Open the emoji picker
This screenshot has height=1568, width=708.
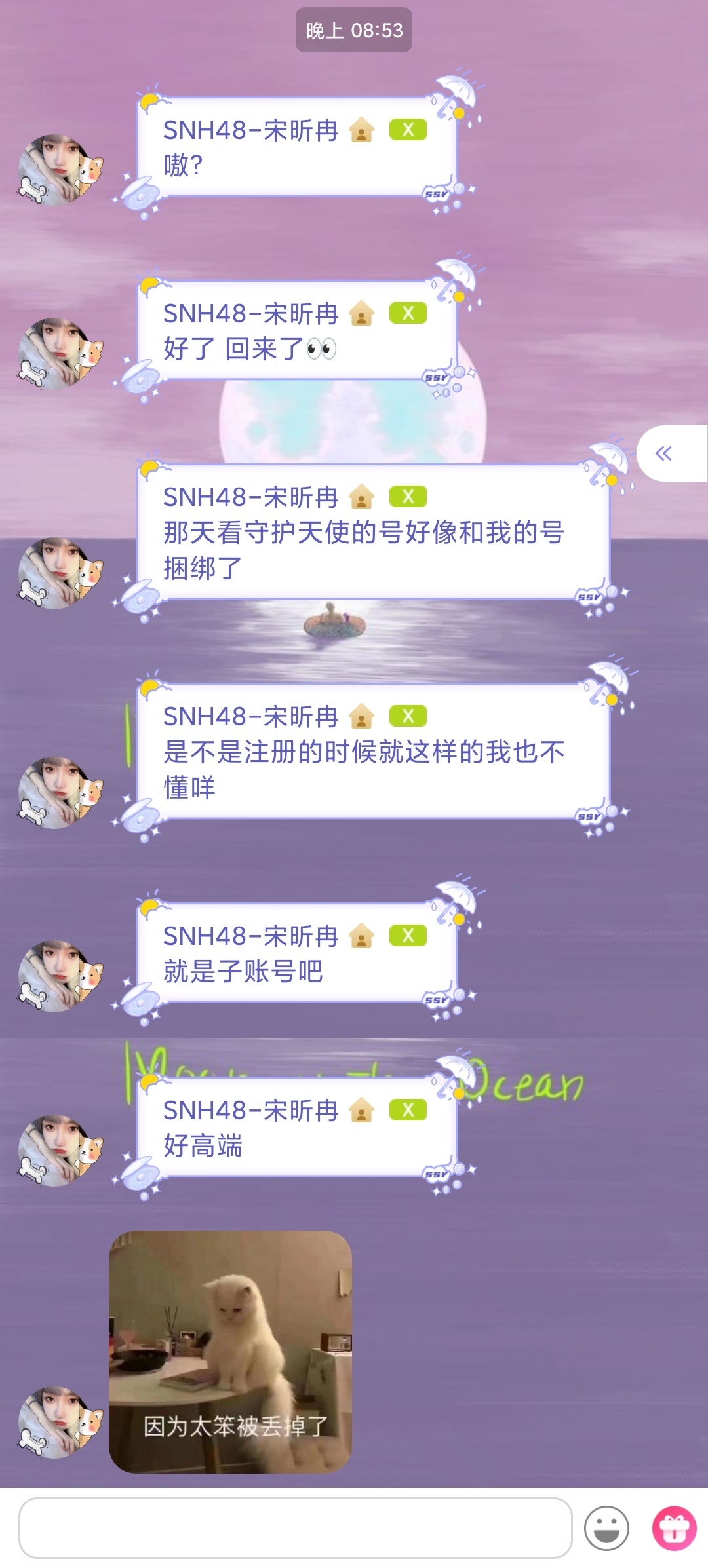pyautogui.click(x=606, y=1527)
